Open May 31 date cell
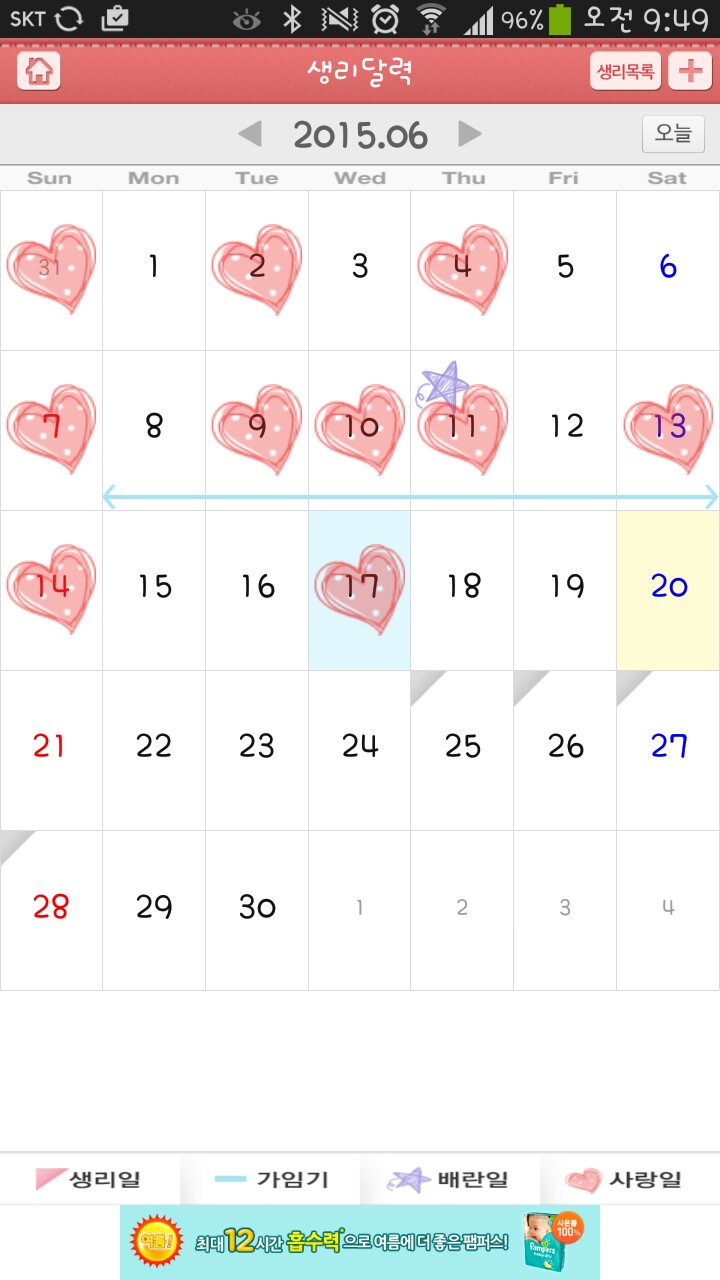This screenshot has height=1280, width=720. (51, 270)
